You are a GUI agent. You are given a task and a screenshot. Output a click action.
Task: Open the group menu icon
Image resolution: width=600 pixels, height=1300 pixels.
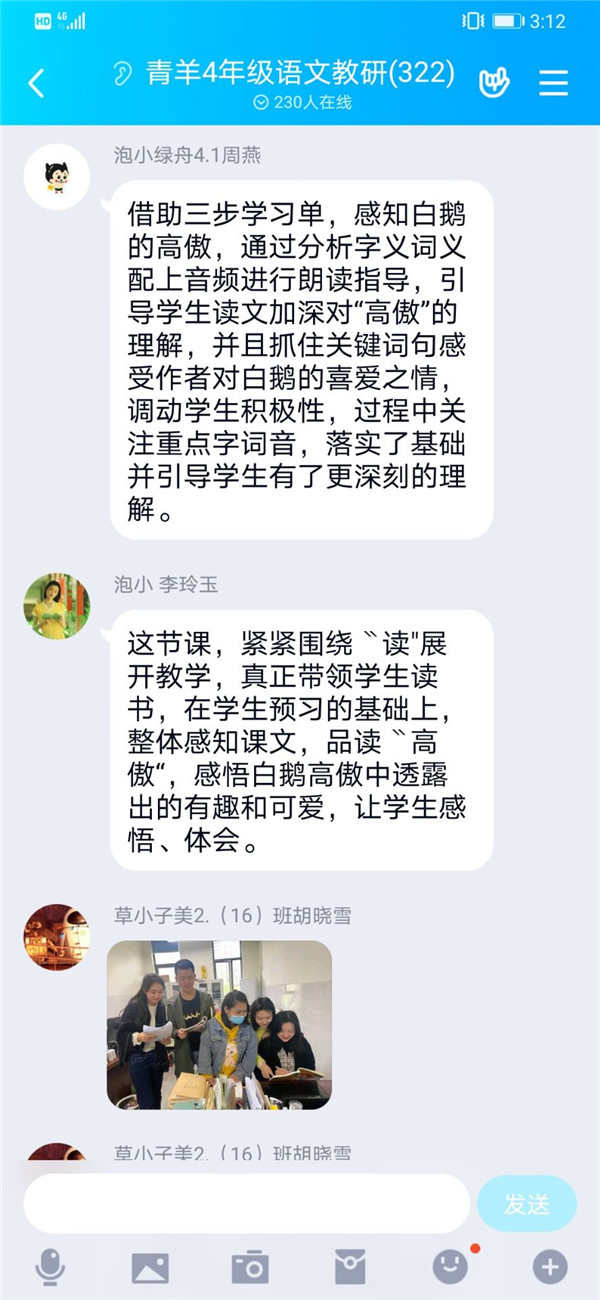[x=553, y=83]
